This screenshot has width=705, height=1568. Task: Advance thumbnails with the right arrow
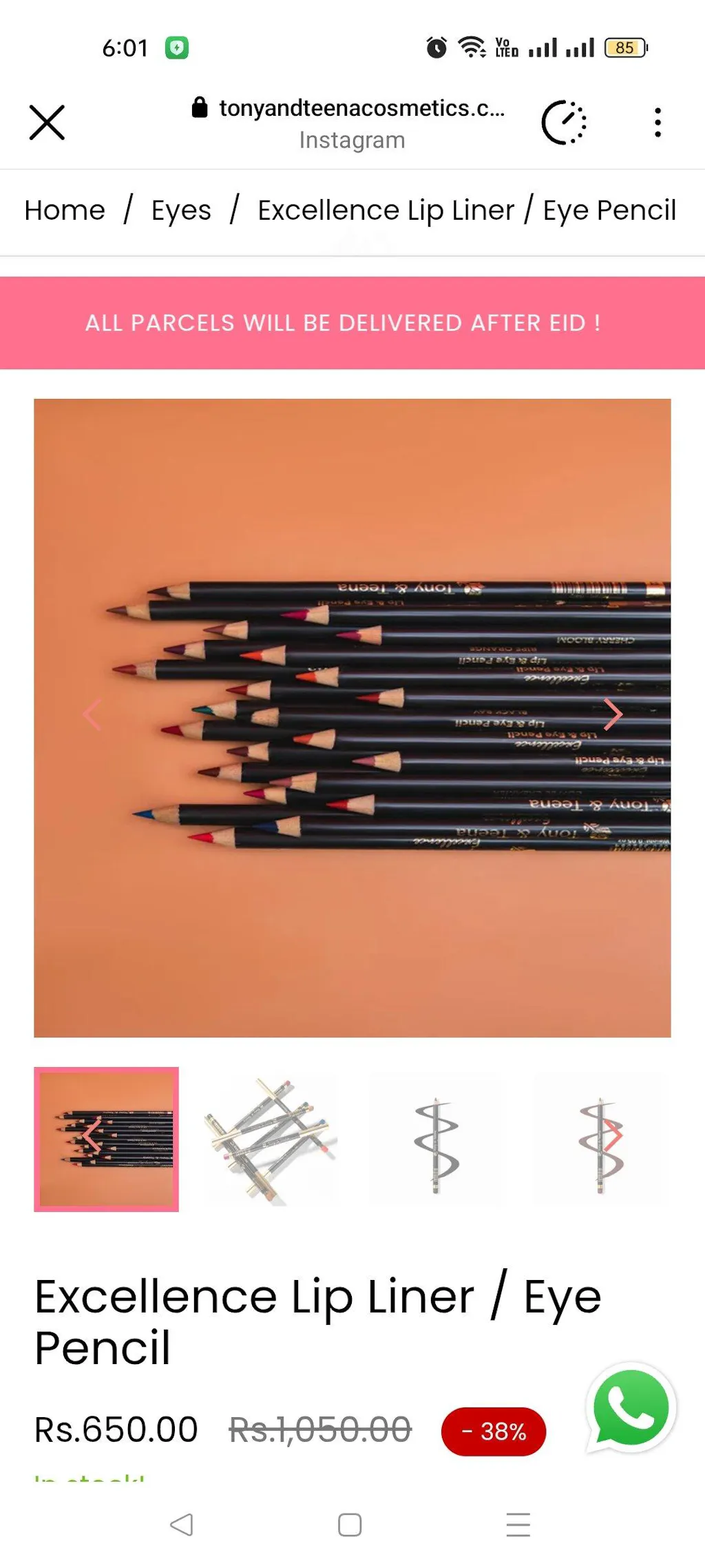[x=613, y=1135]
